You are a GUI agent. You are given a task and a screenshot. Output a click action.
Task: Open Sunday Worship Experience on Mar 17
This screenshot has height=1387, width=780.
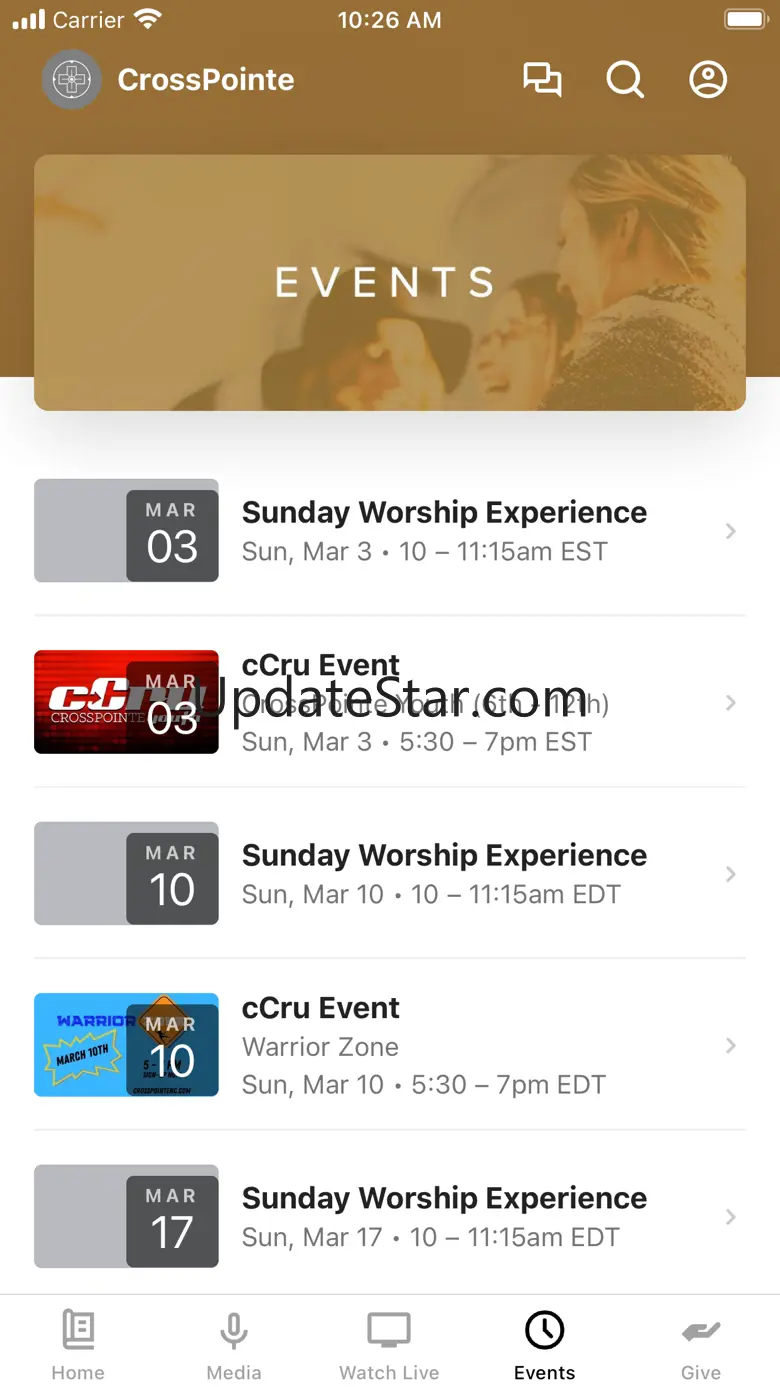tap(390, 1216)
